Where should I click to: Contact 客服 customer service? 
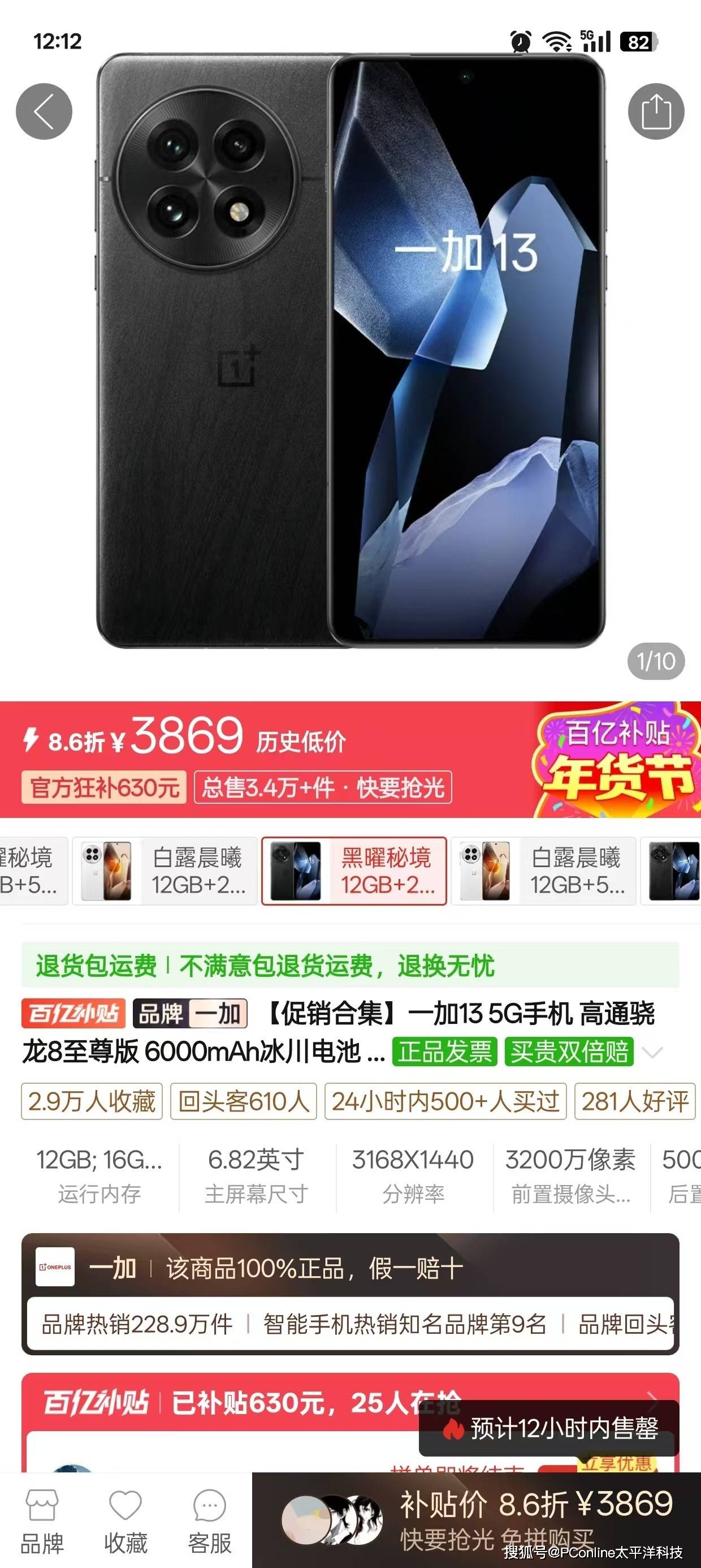(209, 1521)
